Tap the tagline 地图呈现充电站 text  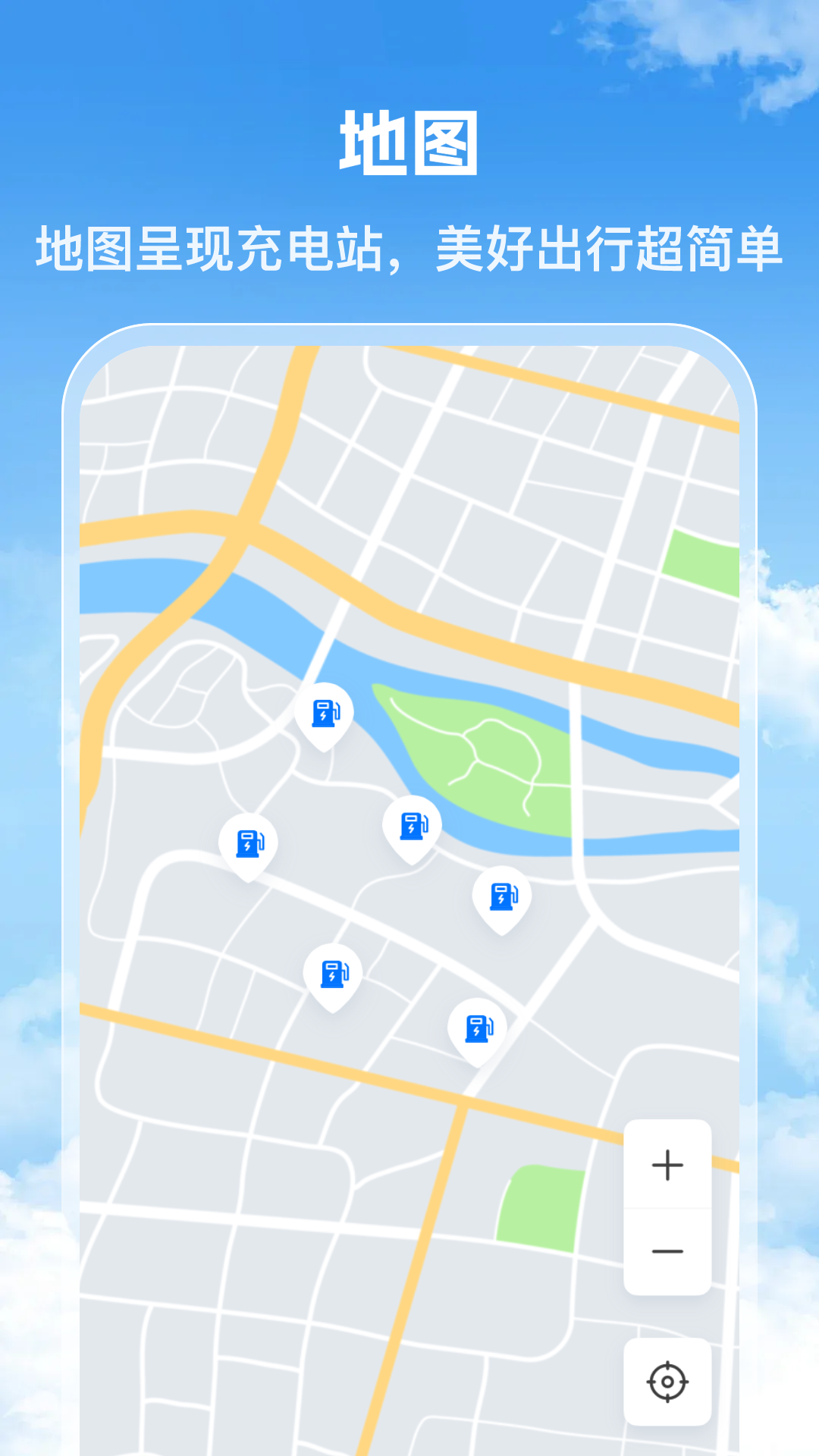pos(409,246)
